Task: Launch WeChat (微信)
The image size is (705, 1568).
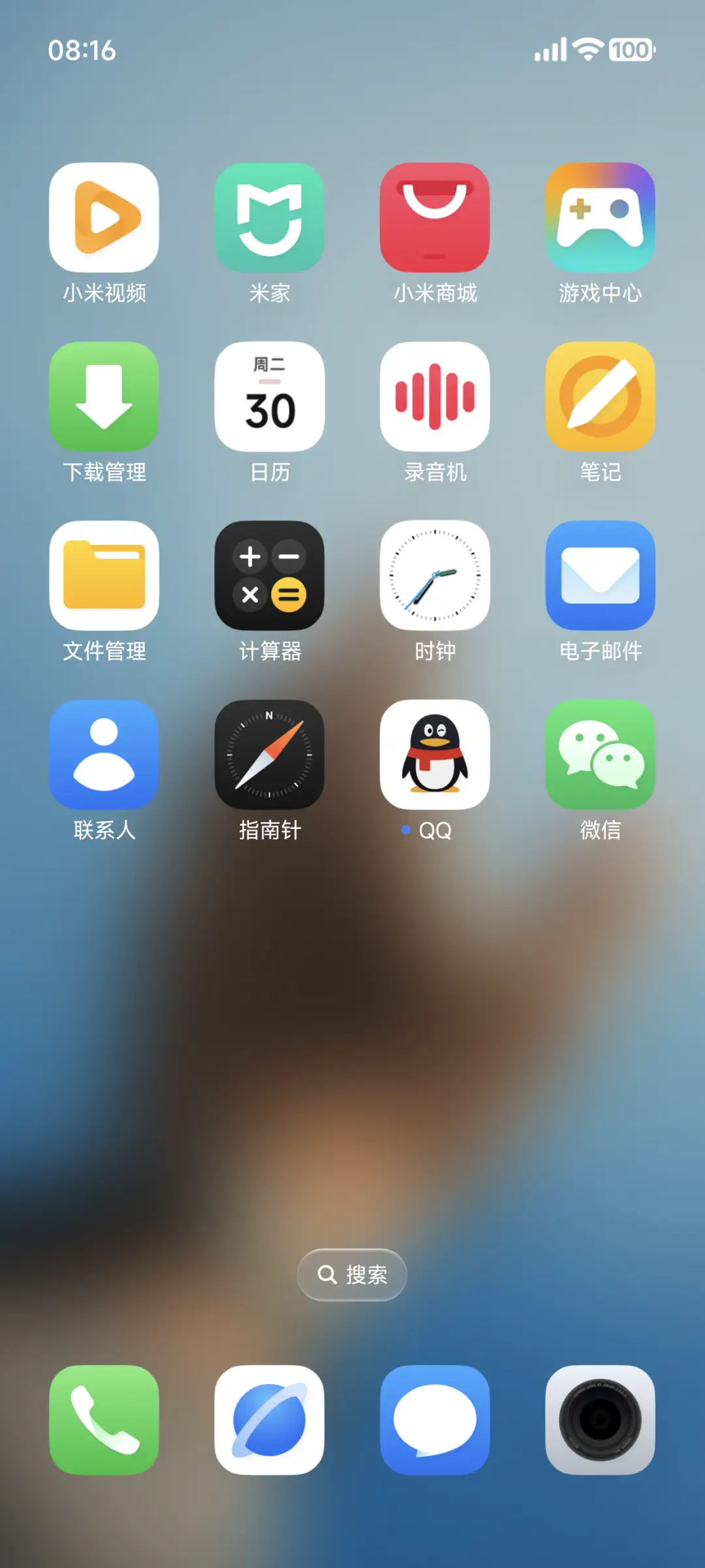Action: tap(600, 755)
